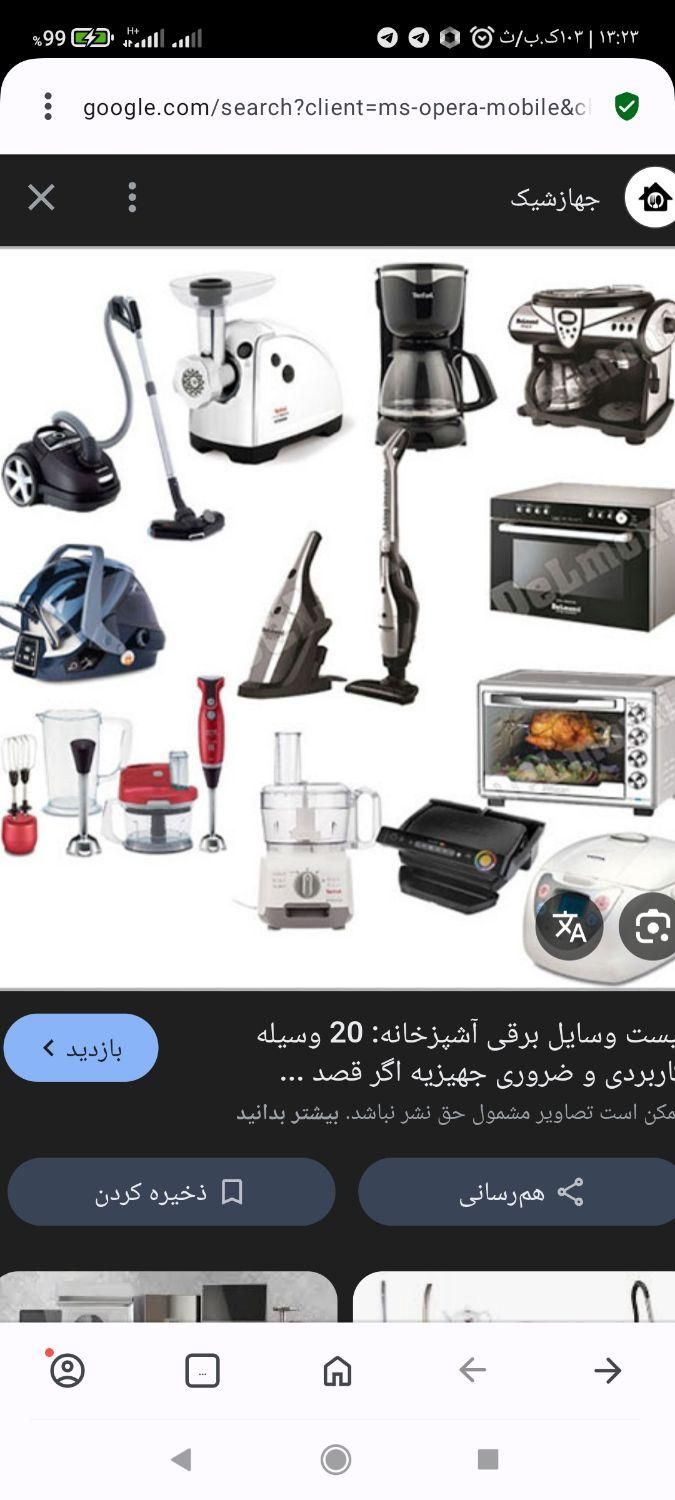Share the image via هم‌رسانی
675x1500 pixels.
518,1192
